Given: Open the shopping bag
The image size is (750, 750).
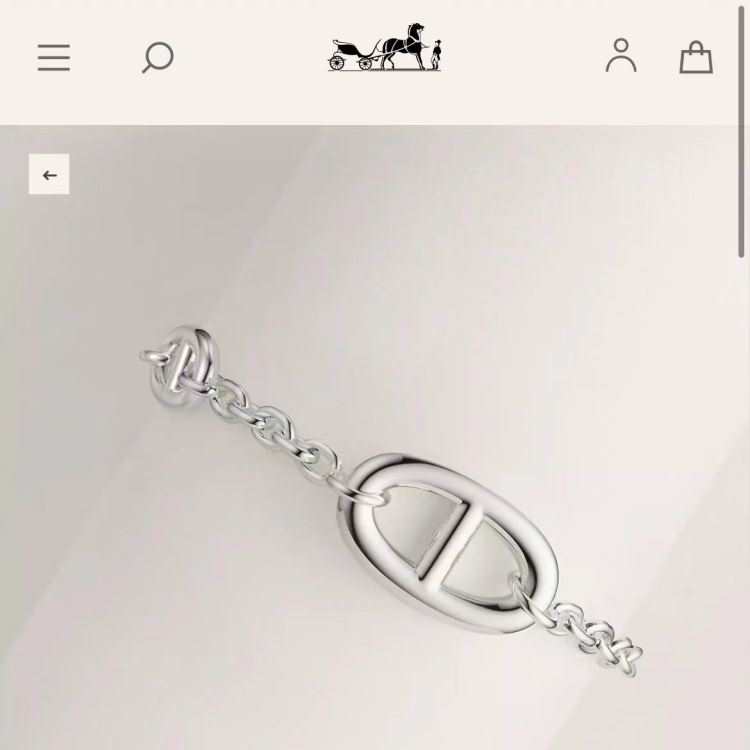Looking at the screenshot, I should pyautogui.click(x=696, y=57).
